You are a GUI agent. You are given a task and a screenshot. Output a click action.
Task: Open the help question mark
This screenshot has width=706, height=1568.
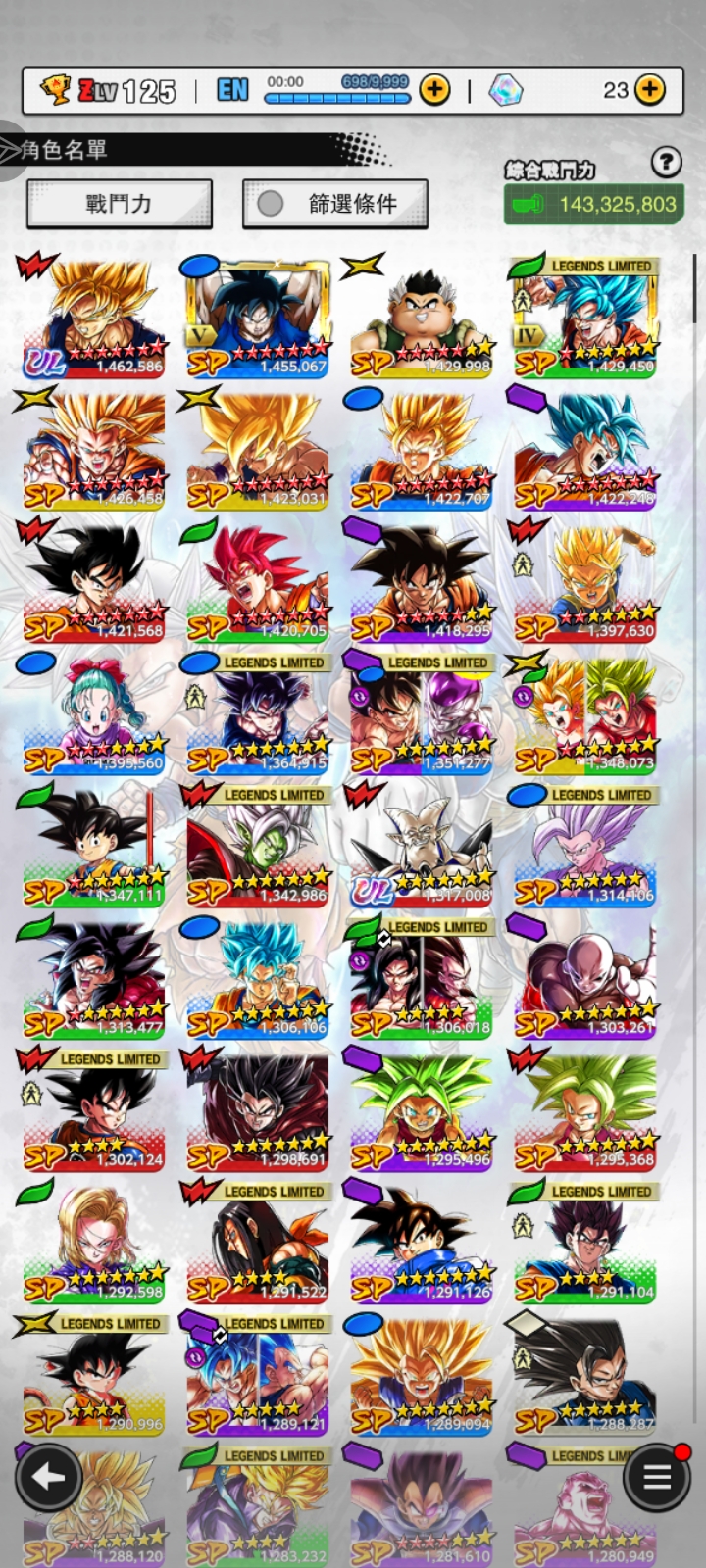coord(666,162)
